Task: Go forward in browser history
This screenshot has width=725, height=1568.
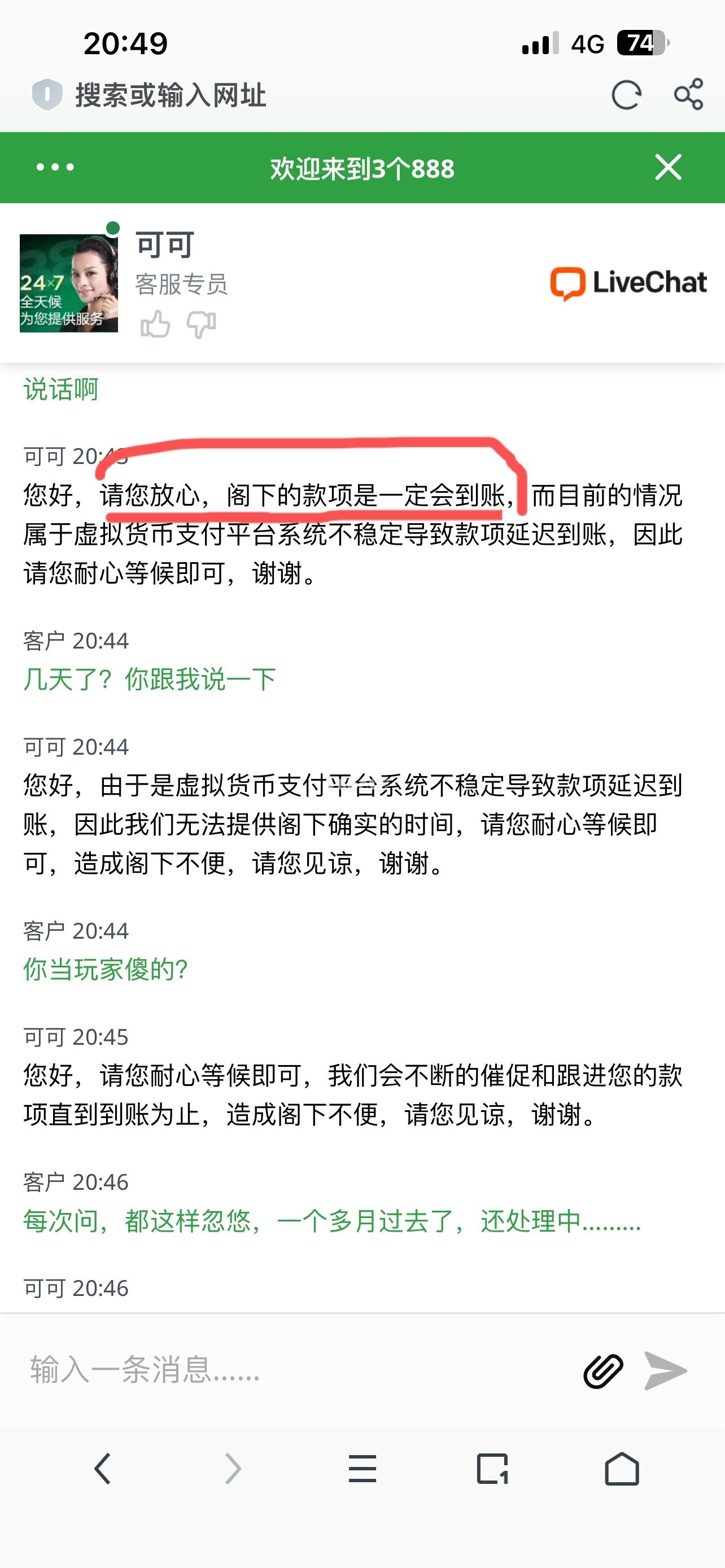Action: pyautogui.click(x=233, y=1469)
